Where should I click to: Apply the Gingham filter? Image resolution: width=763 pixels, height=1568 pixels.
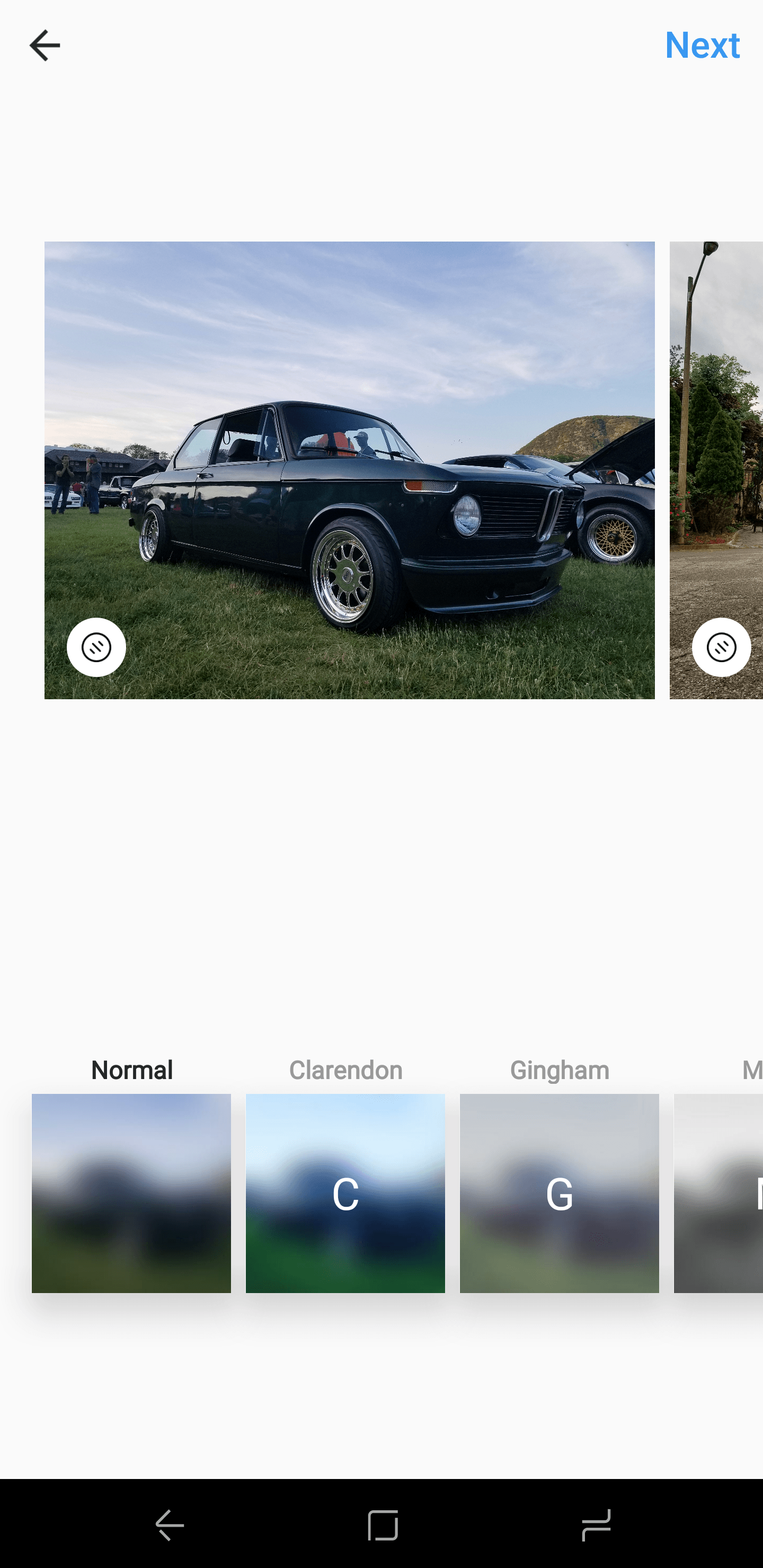(559, 1193)
